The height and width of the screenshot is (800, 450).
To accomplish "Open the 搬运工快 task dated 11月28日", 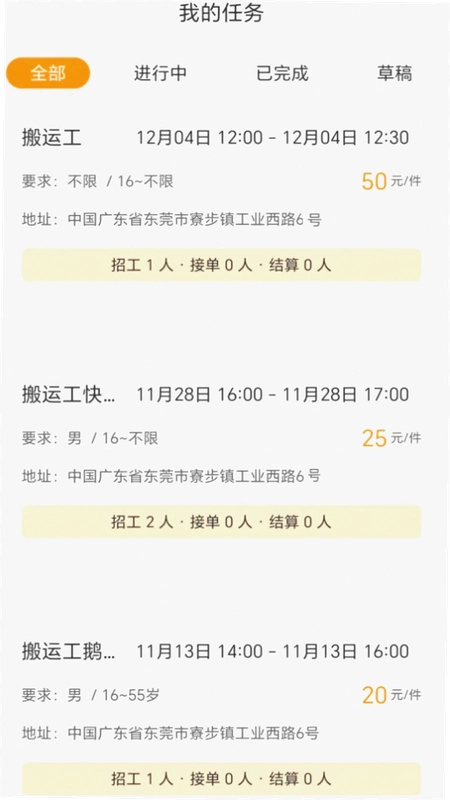I will click(x=221, y=460).
